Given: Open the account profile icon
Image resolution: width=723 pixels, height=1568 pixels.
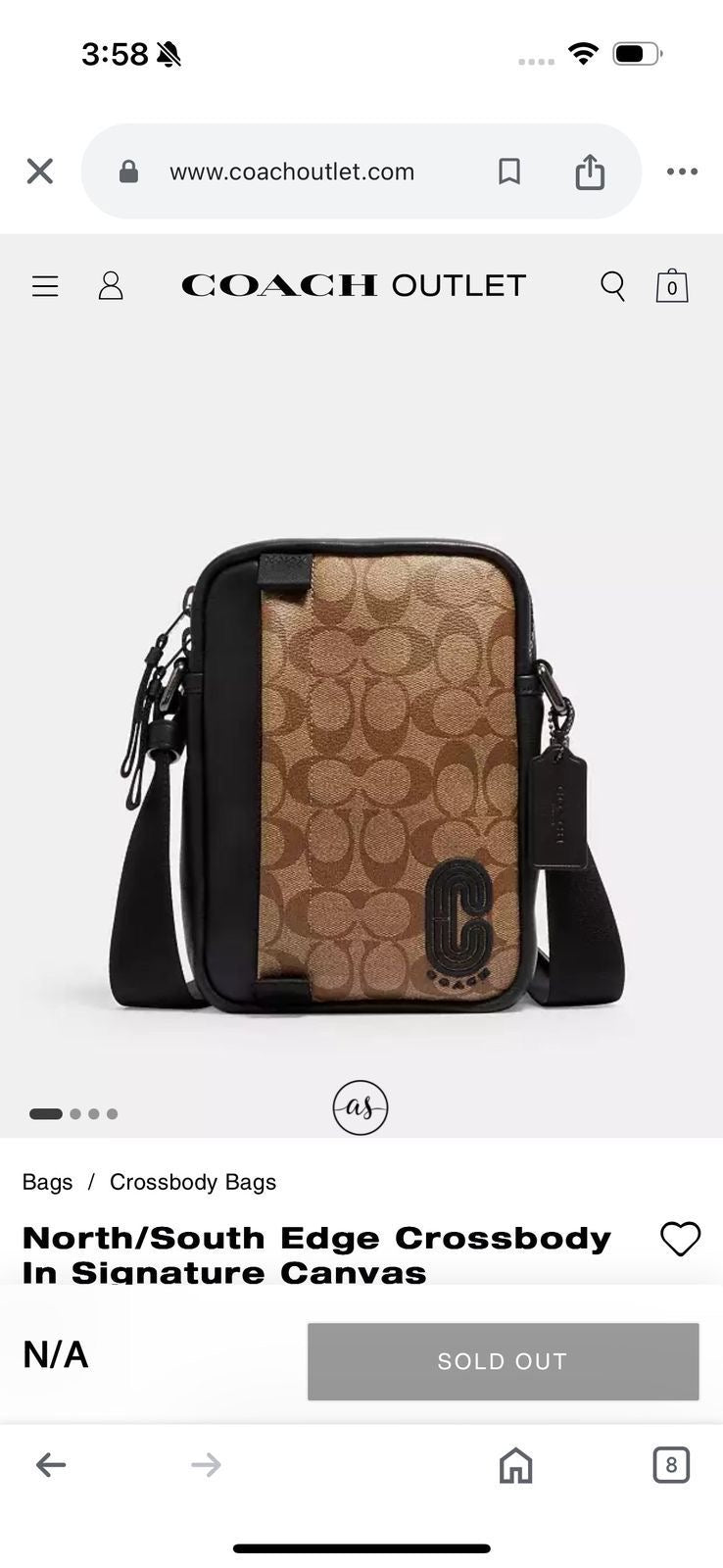Looking at the screenshot, I should tap(111, 285).
